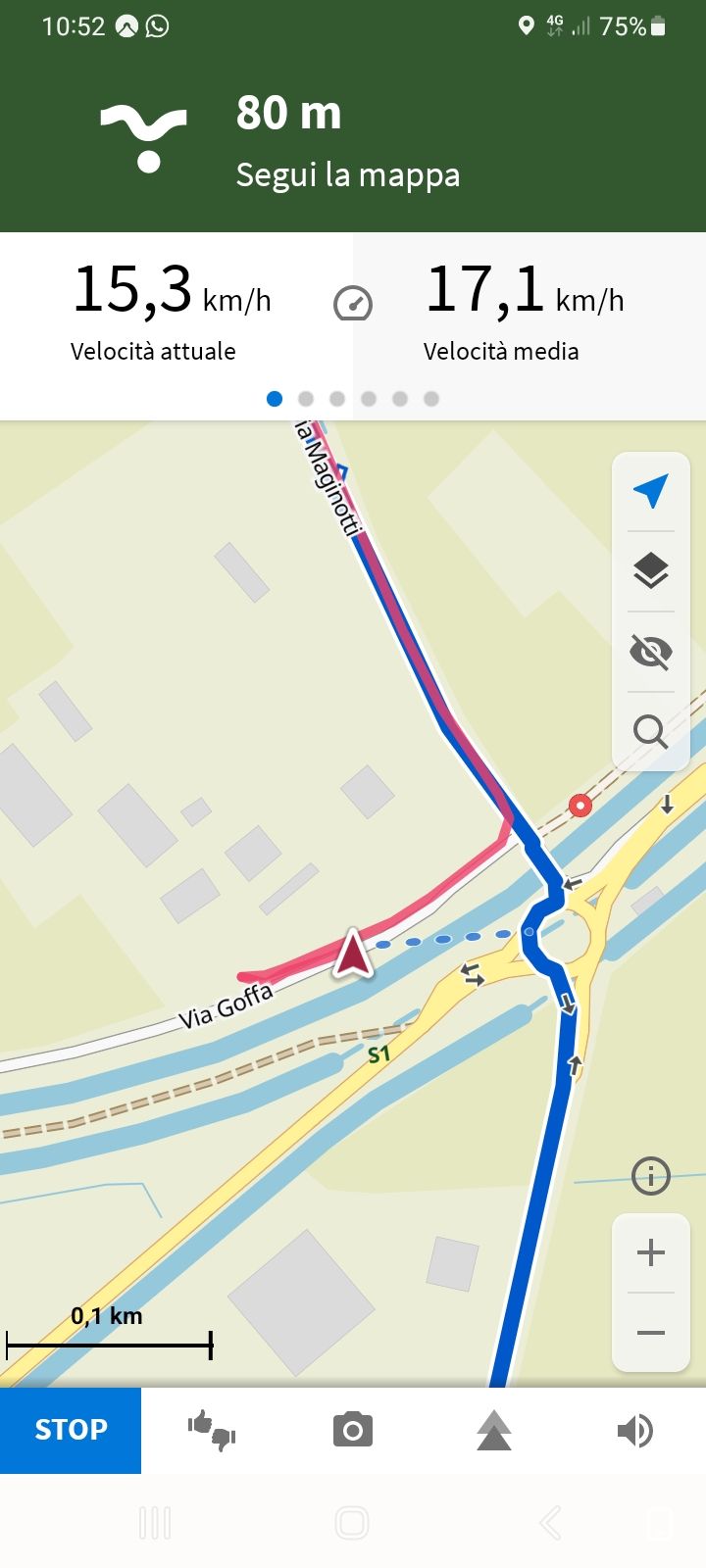The image size is (706, 1568).
Task: Tap the red waypoint marker on map
Action: (580, 806)
